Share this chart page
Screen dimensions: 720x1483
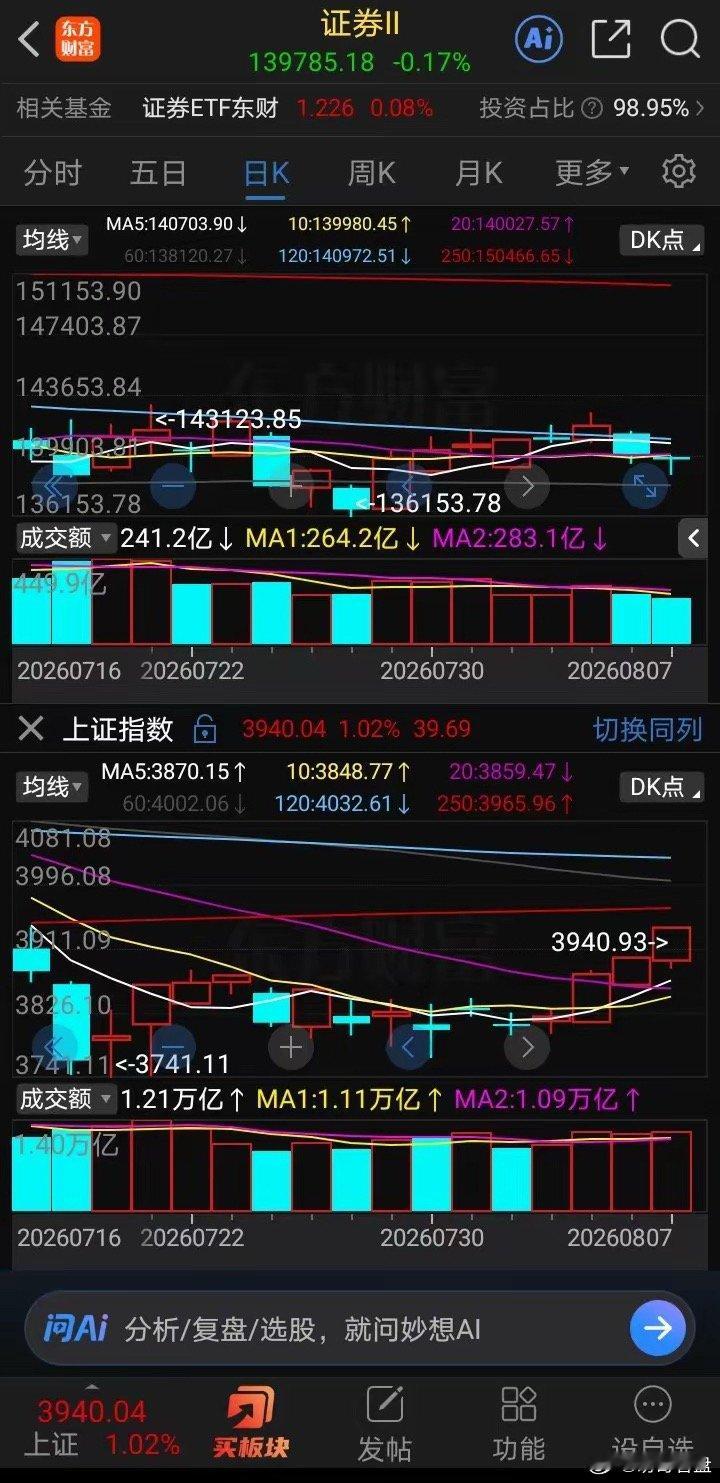tap(611, 40)
